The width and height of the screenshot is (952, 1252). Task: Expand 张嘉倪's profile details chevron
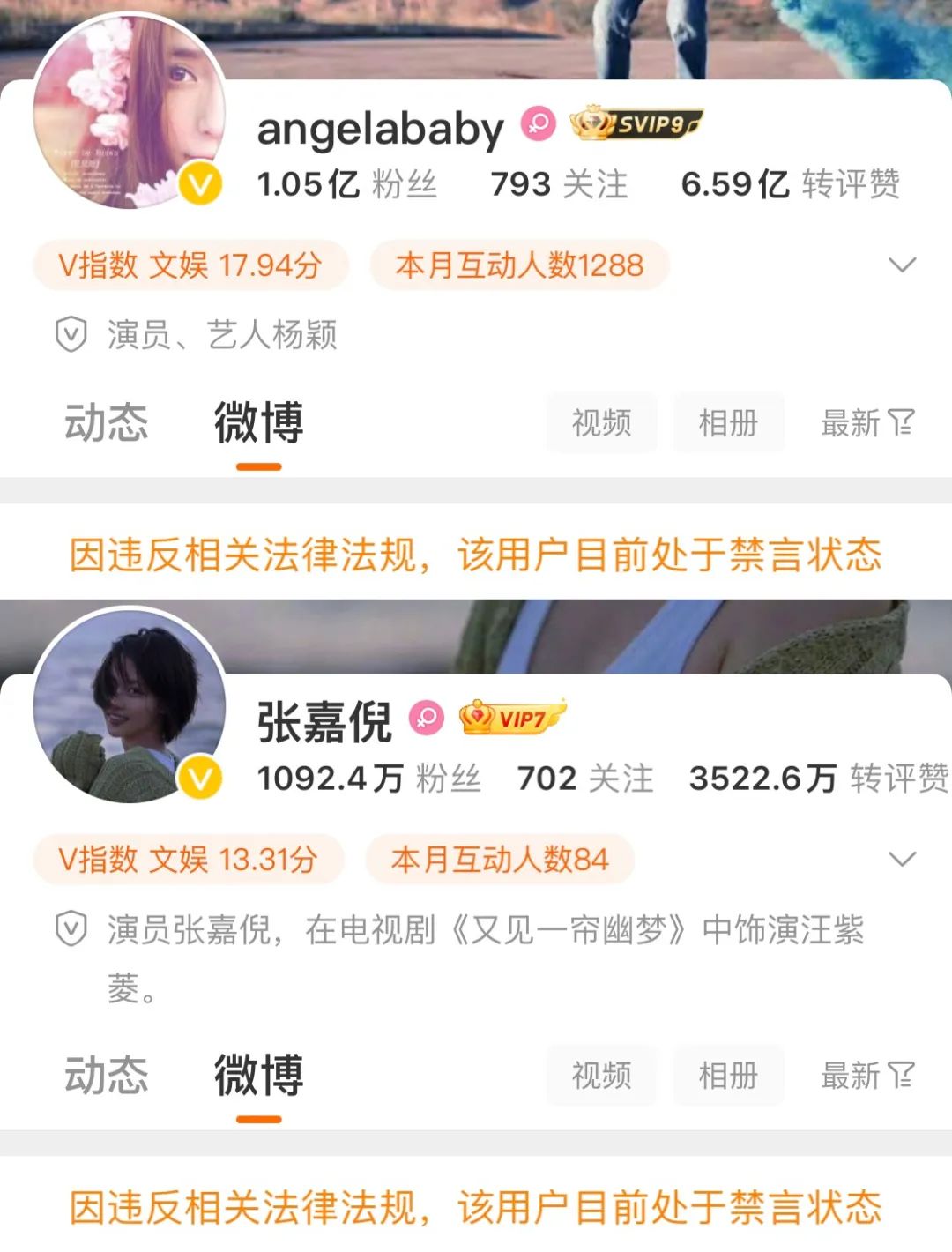pos(899,857)
